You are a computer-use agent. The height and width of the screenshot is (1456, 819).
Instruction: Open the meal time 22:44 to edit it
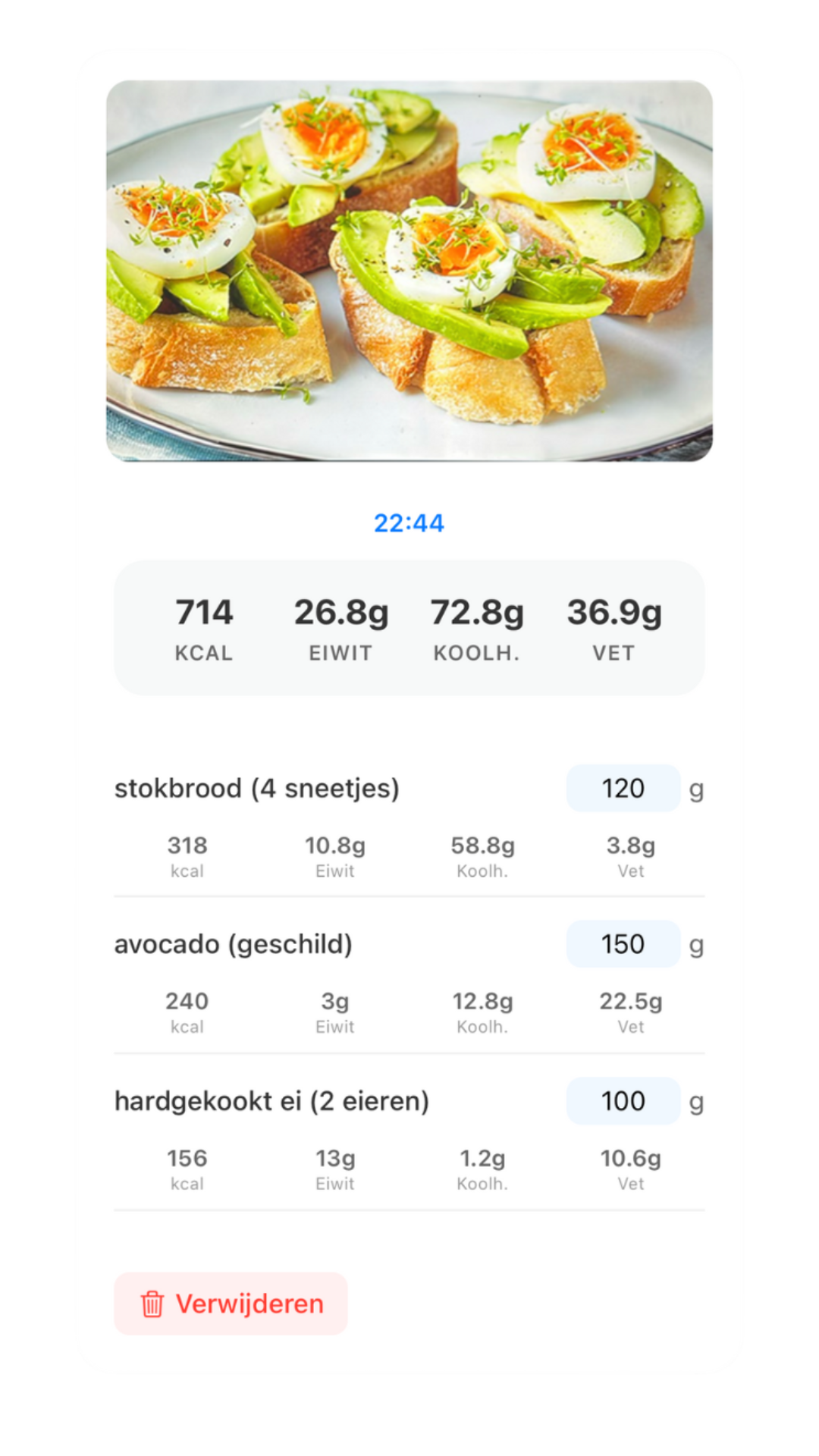[409, 523]
